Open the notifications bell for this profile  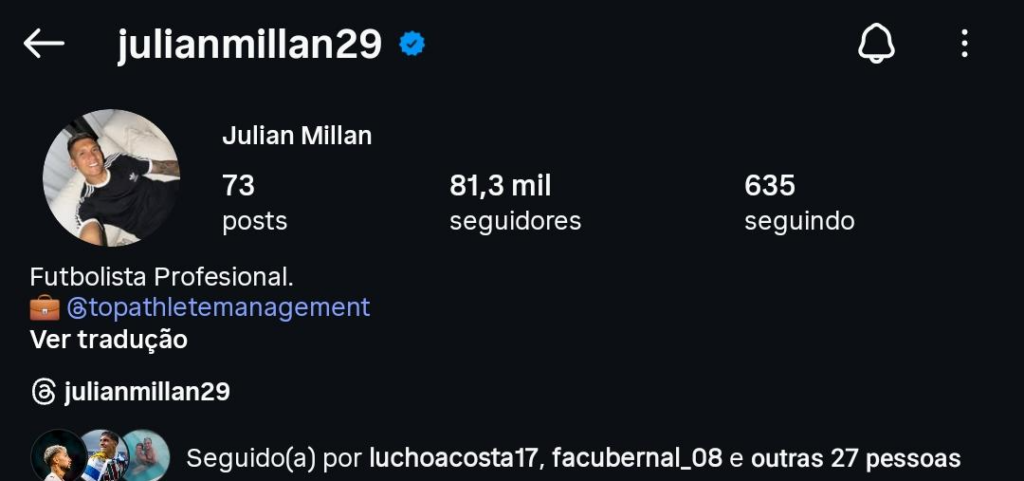(876, 43)
